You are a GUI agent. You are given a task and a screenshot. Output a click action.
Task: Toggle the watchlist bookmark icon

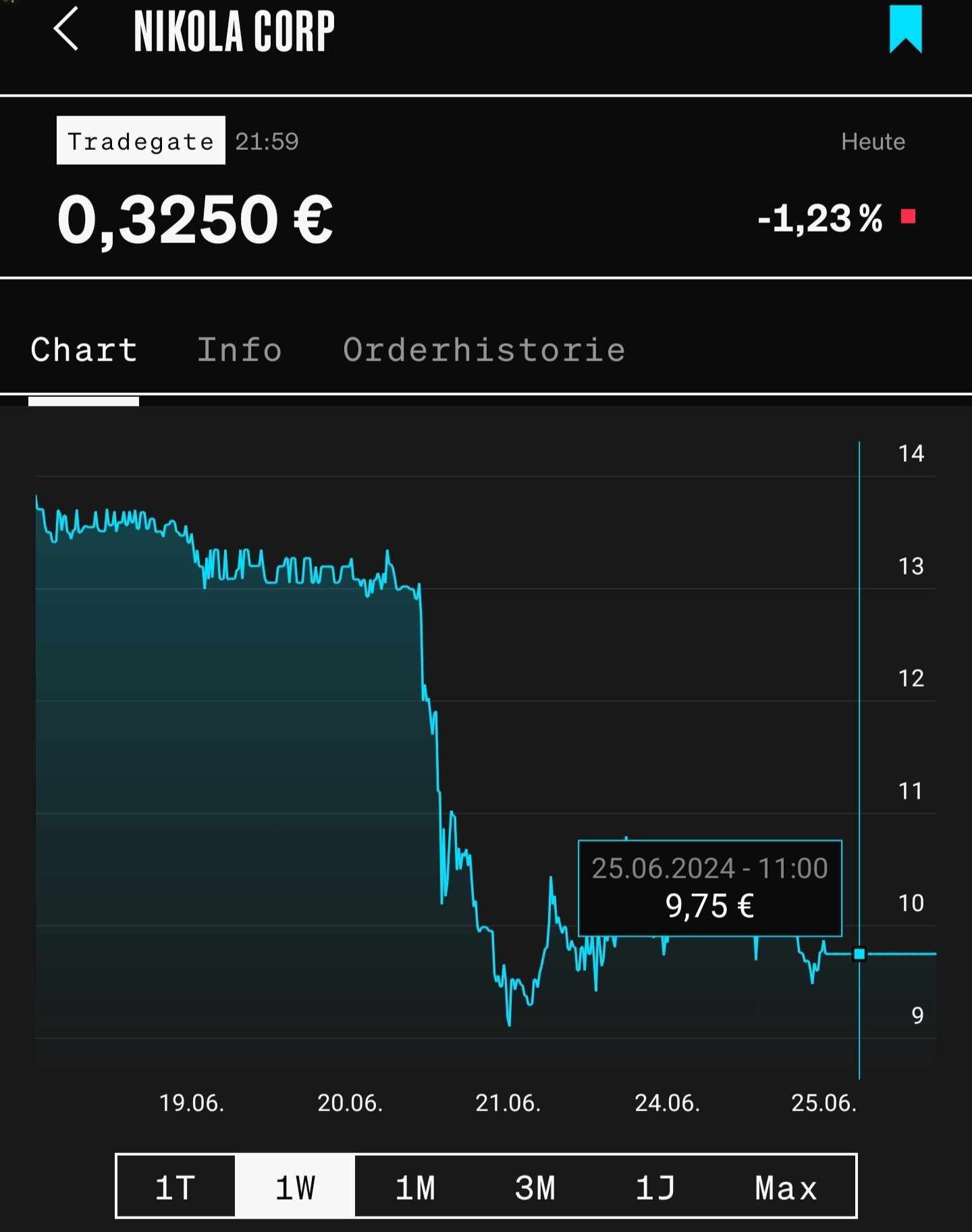pyautogui.click(x=905, y=30)
